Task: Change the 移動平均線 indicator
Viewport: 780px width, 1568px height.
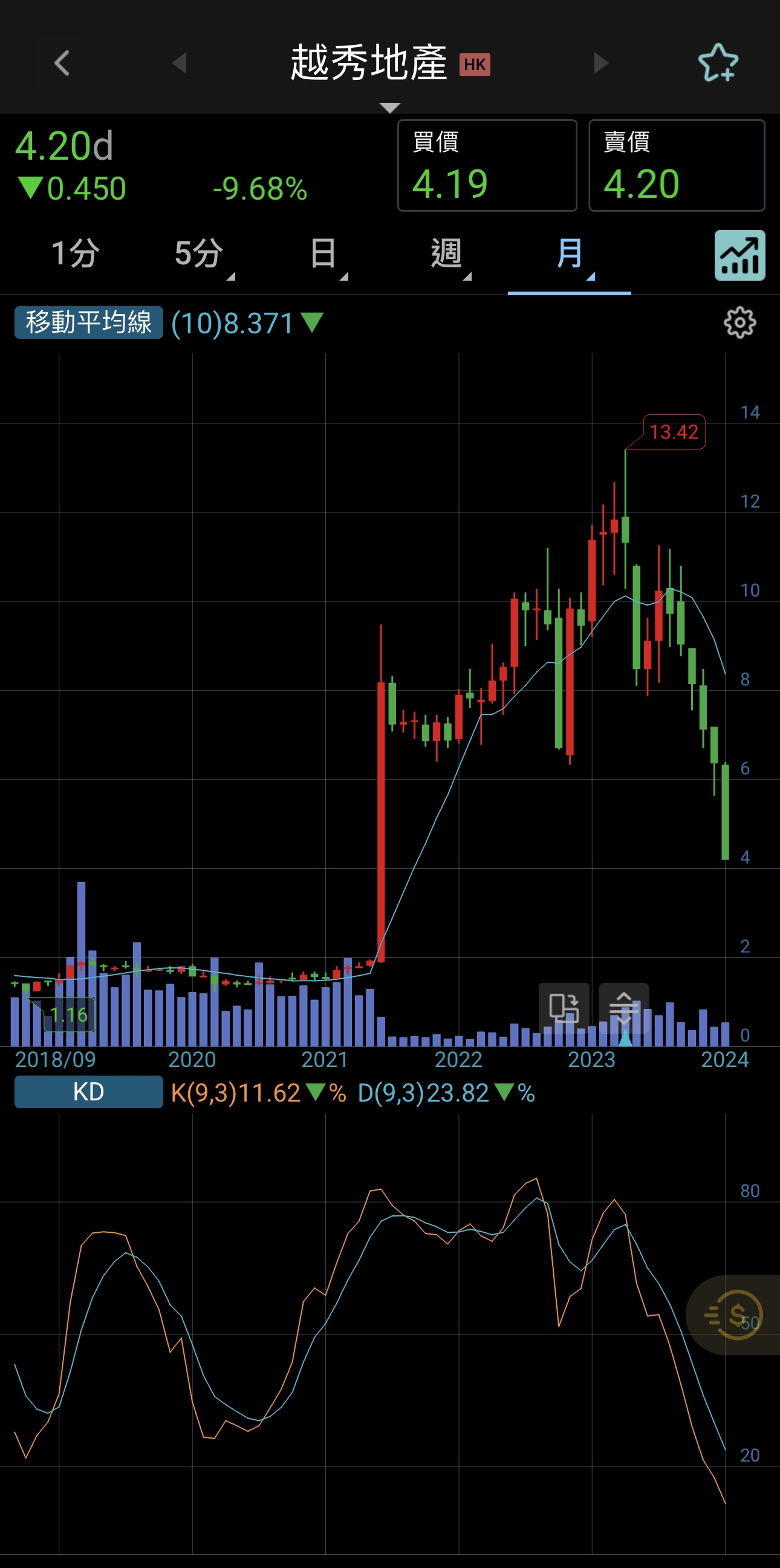Action: (89, 322)
